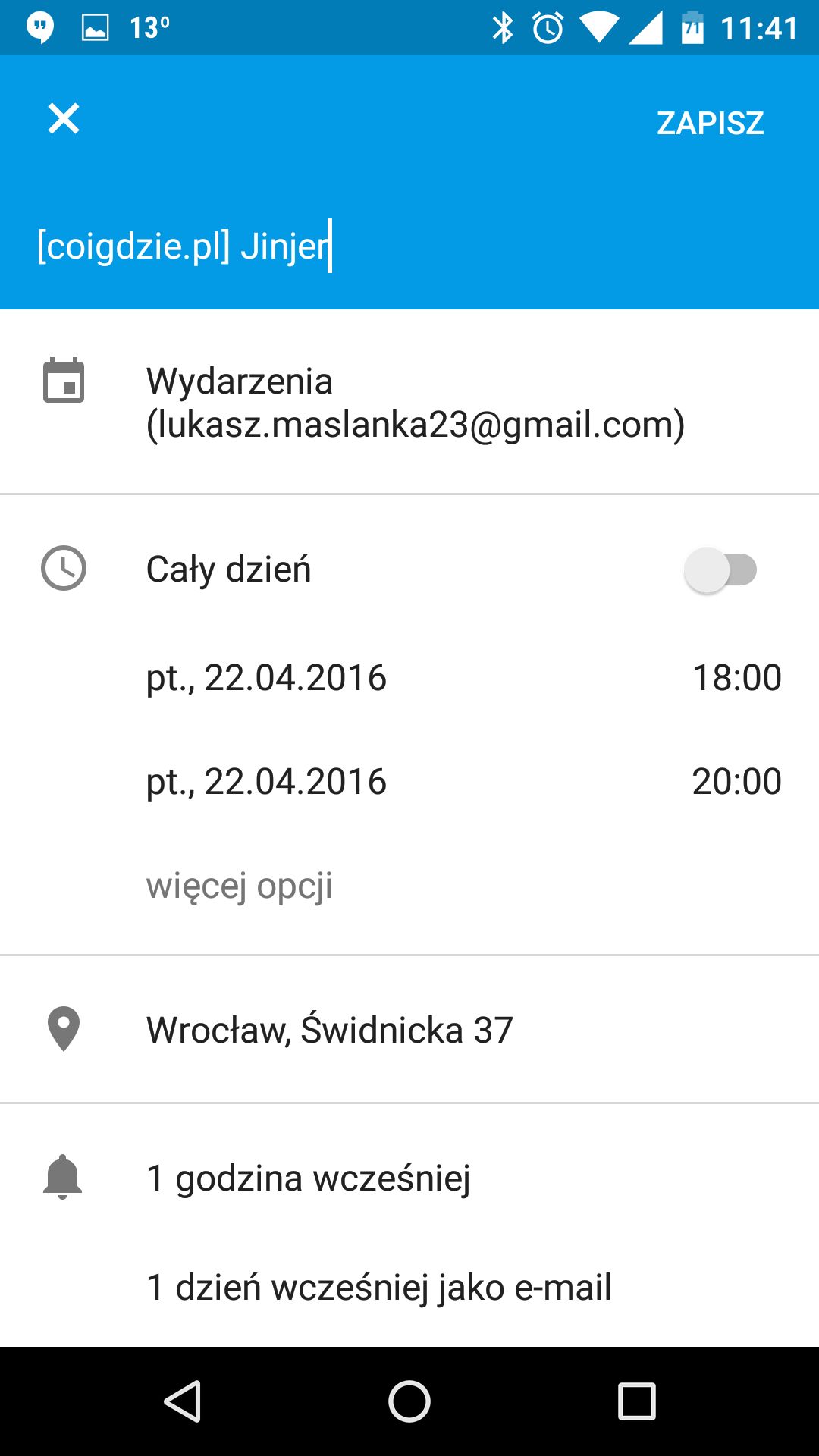Tap ZAPISZ to save the event
The width and height of the screenshot is (819, 1456).
(710, 123)
